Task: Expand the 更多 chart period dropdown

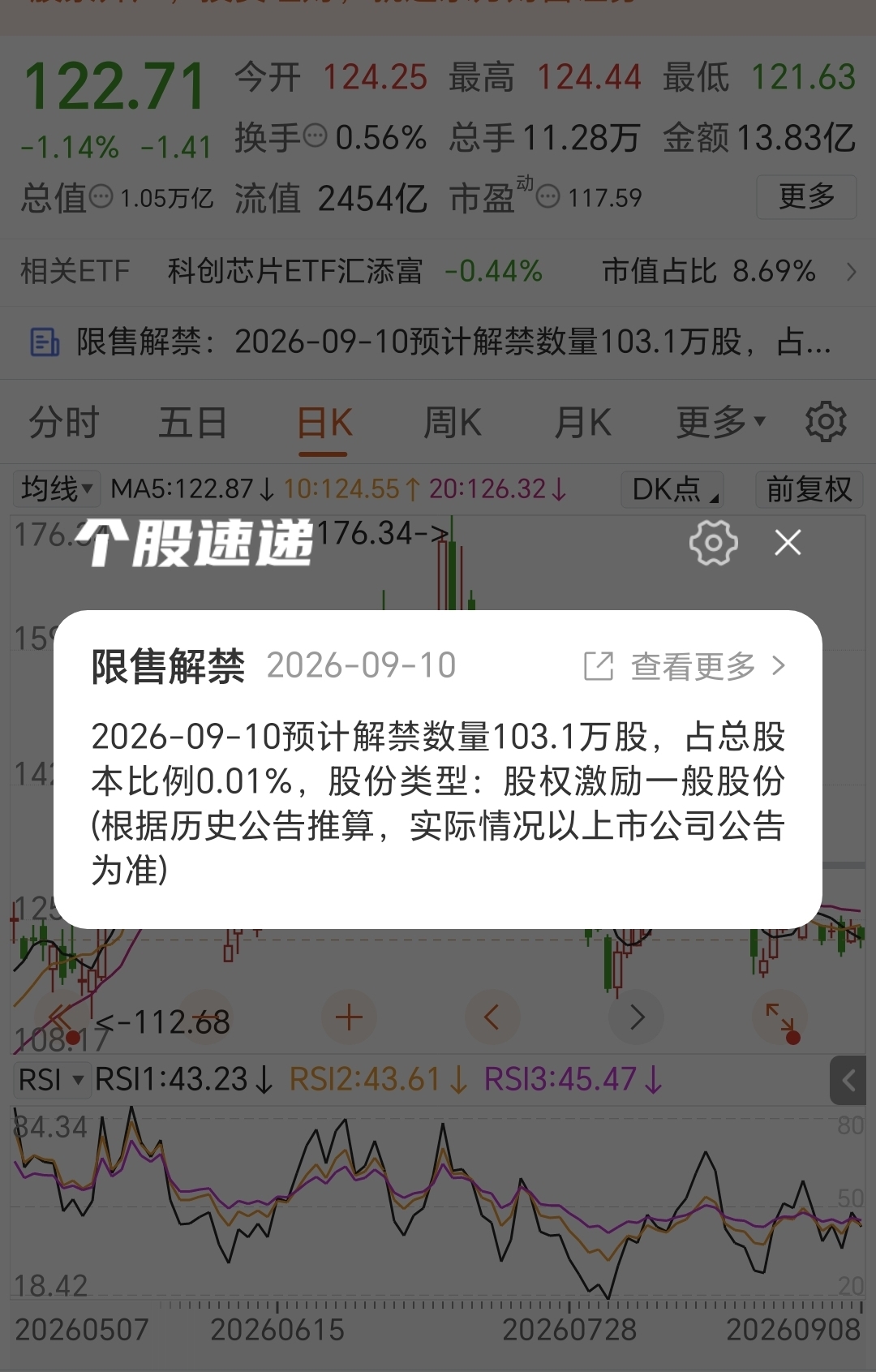Action: pyautogui.click(x=721, y=422)
